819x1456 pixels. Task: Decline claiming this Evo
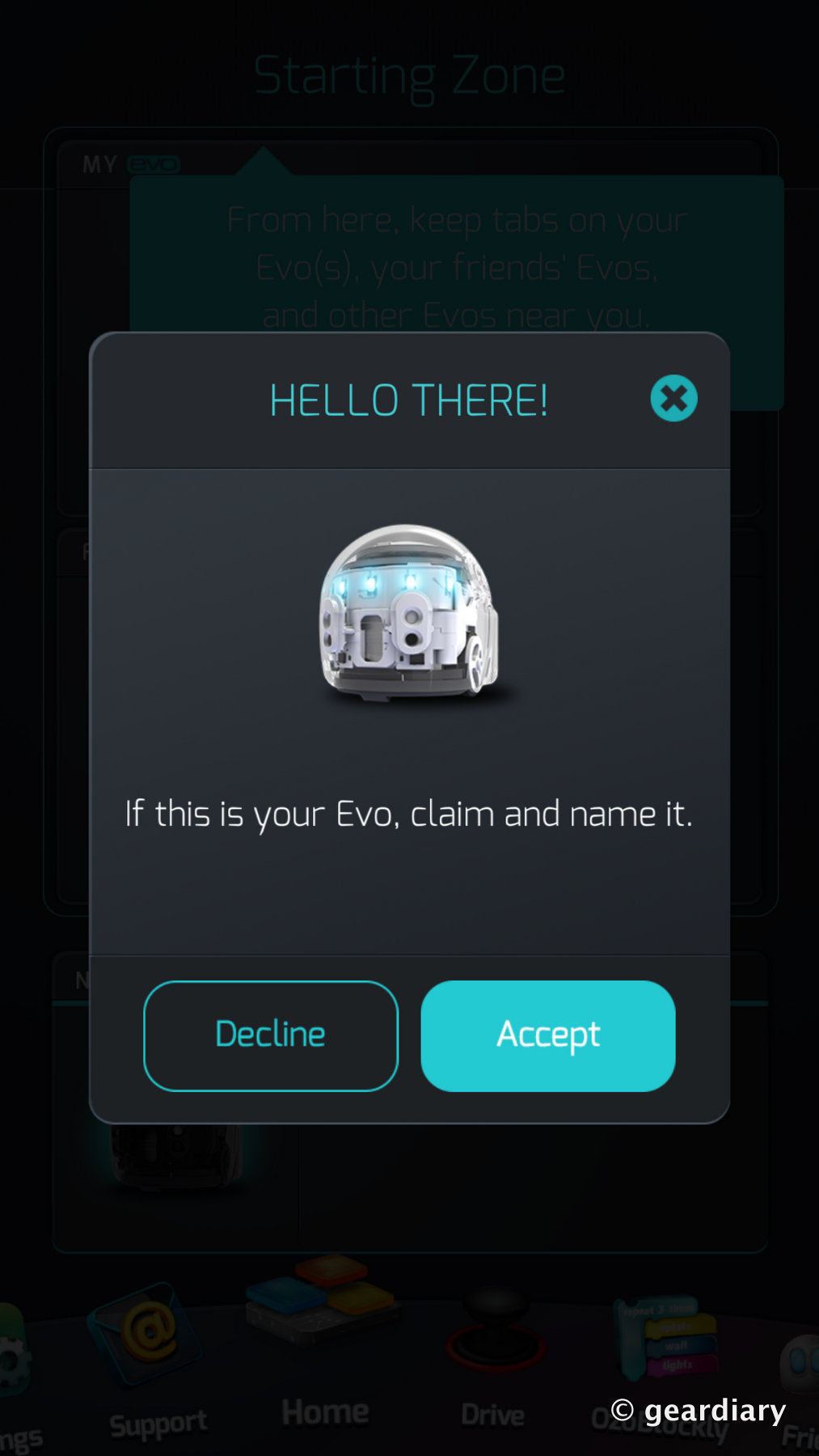pos(271,1035)
